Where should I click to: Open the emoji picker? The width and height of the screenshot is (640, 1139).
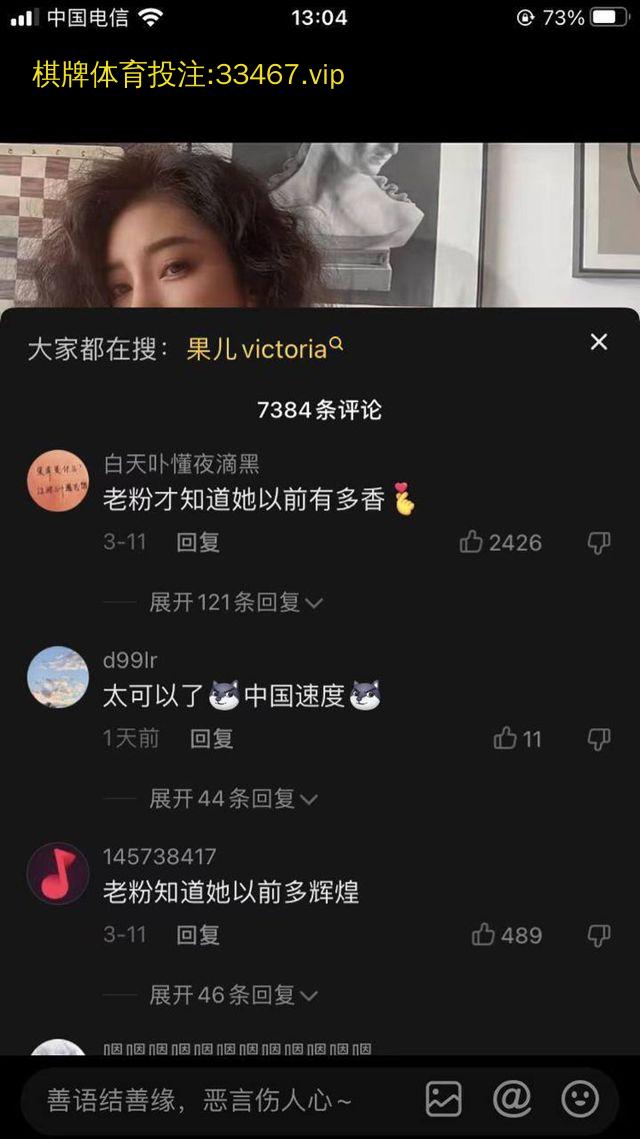(580, 1099)
